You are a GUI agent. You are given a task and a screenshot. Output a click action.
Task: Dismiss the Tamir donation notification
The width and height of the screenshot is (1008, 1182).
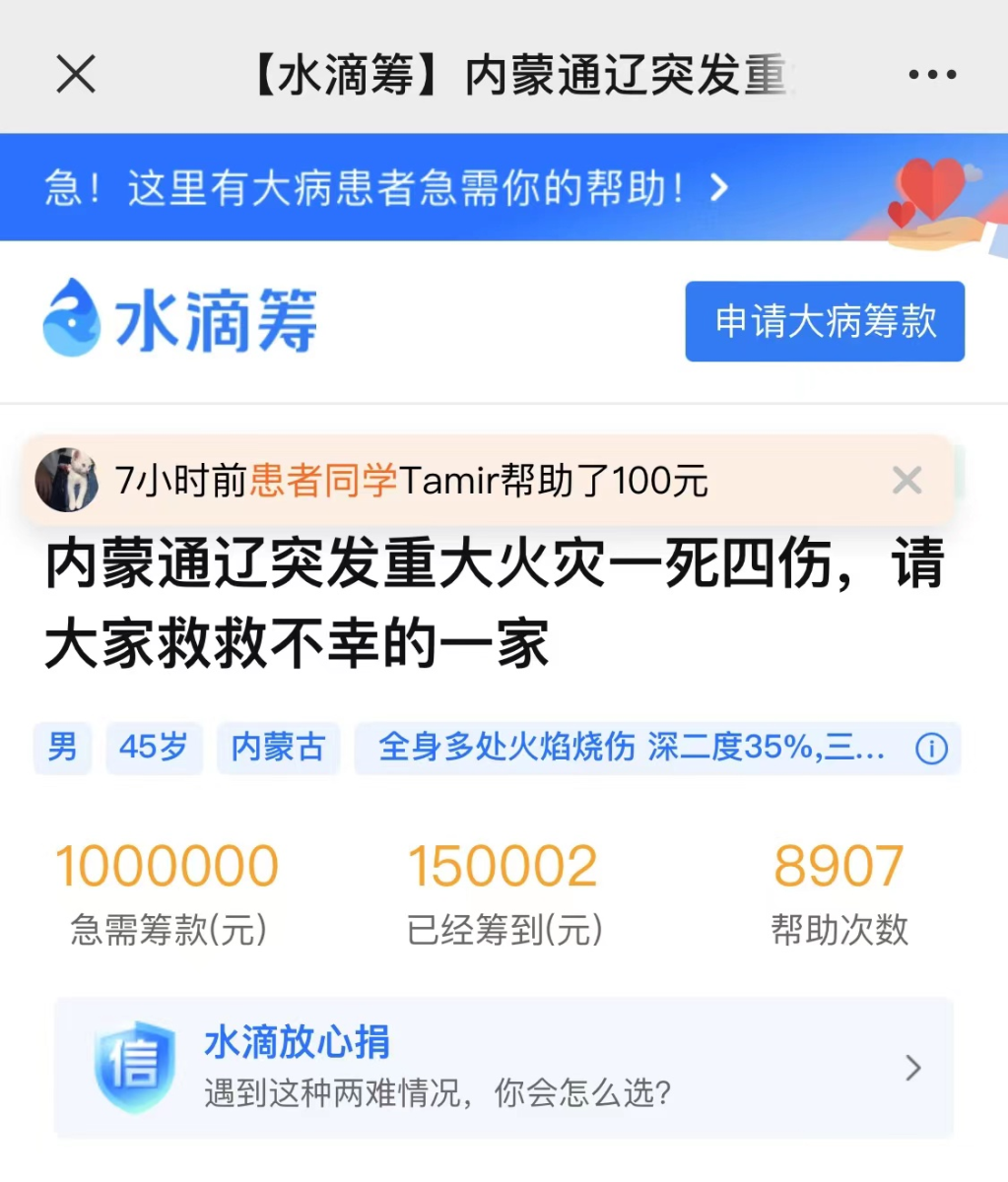tap(907, 481)
